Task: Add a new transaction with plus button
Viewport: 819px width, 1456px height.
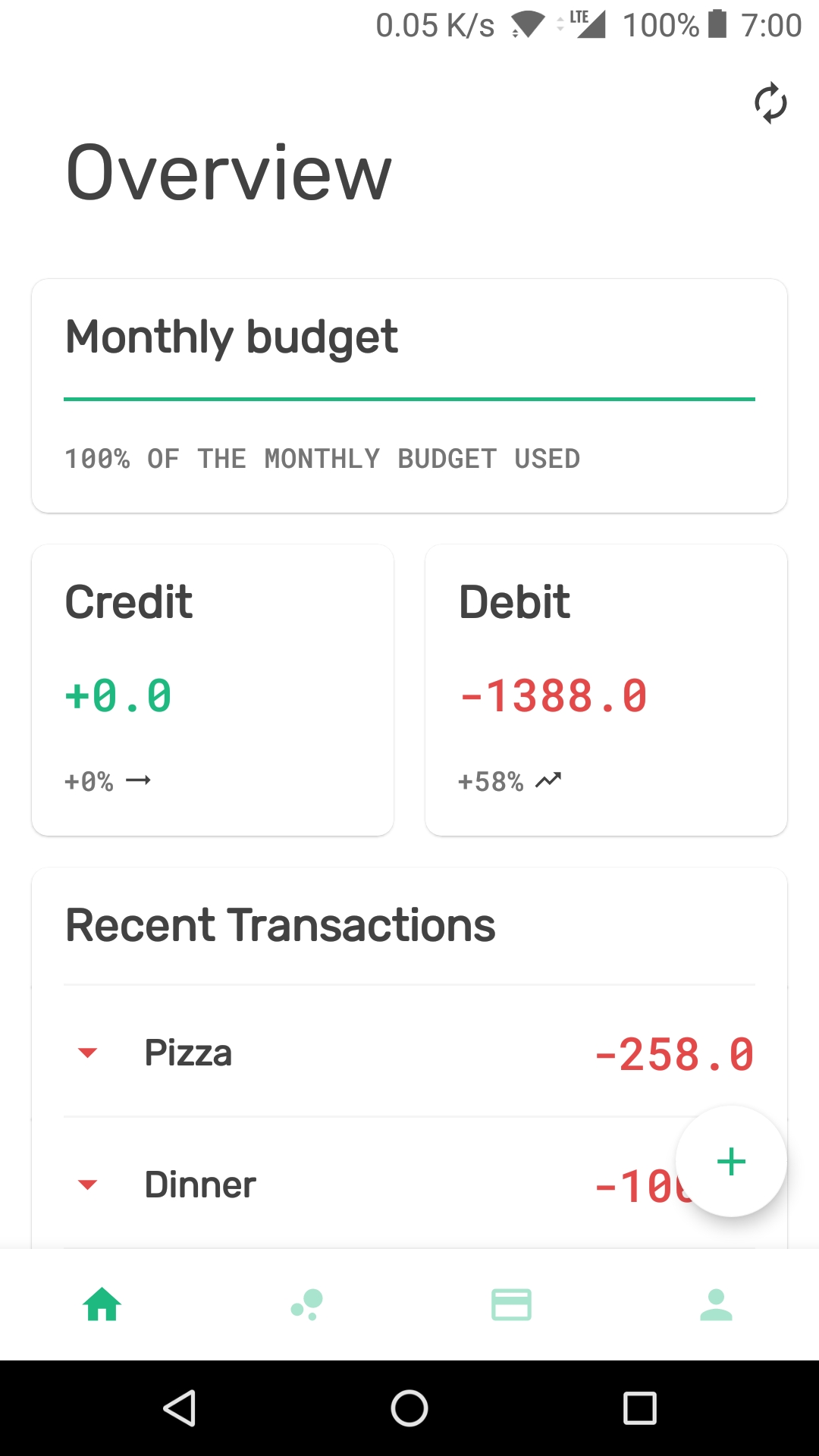Action: click(731, 1162)
